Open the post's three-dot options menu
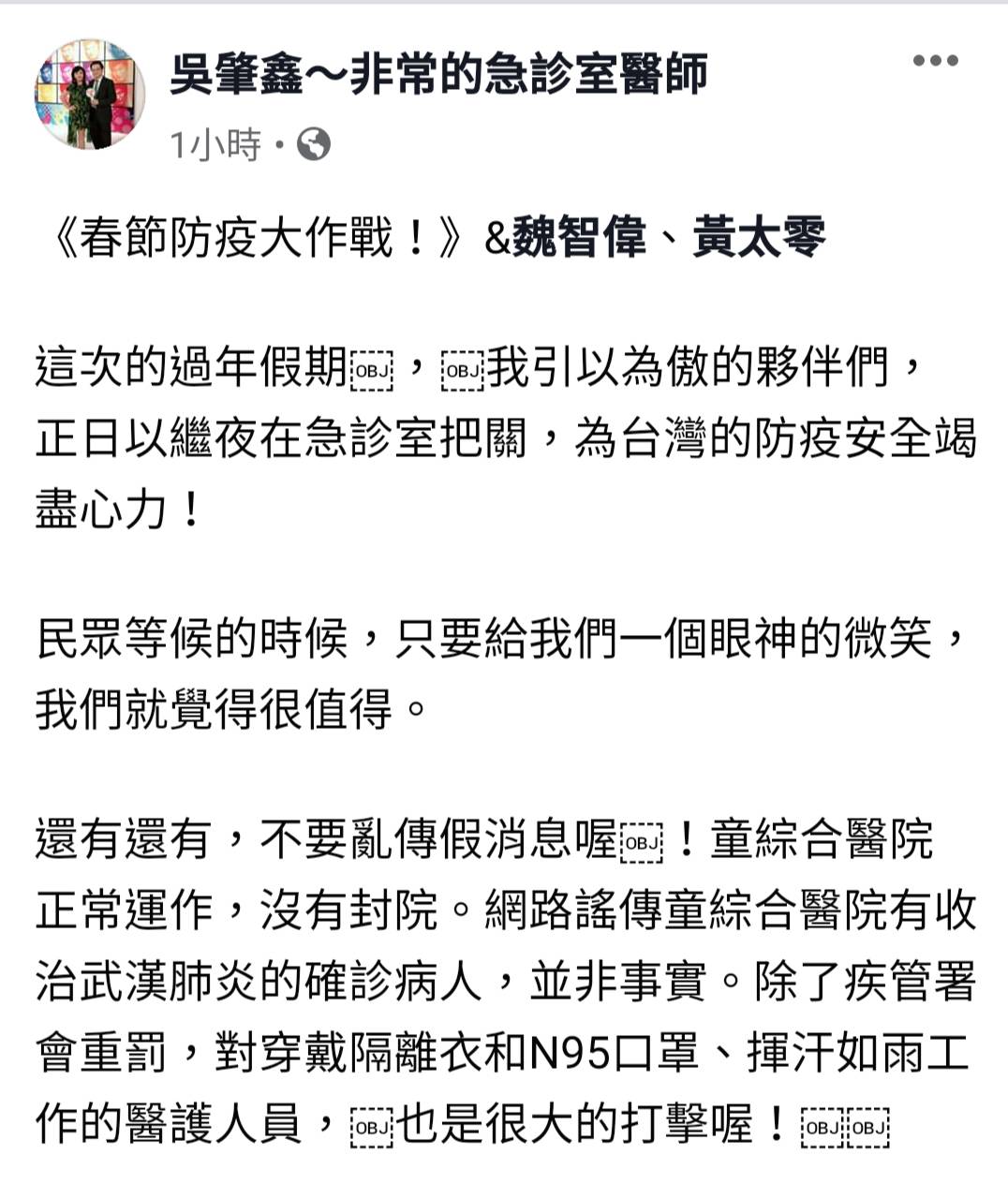This screenshot has height=1184, width=1008. [935, 61]
